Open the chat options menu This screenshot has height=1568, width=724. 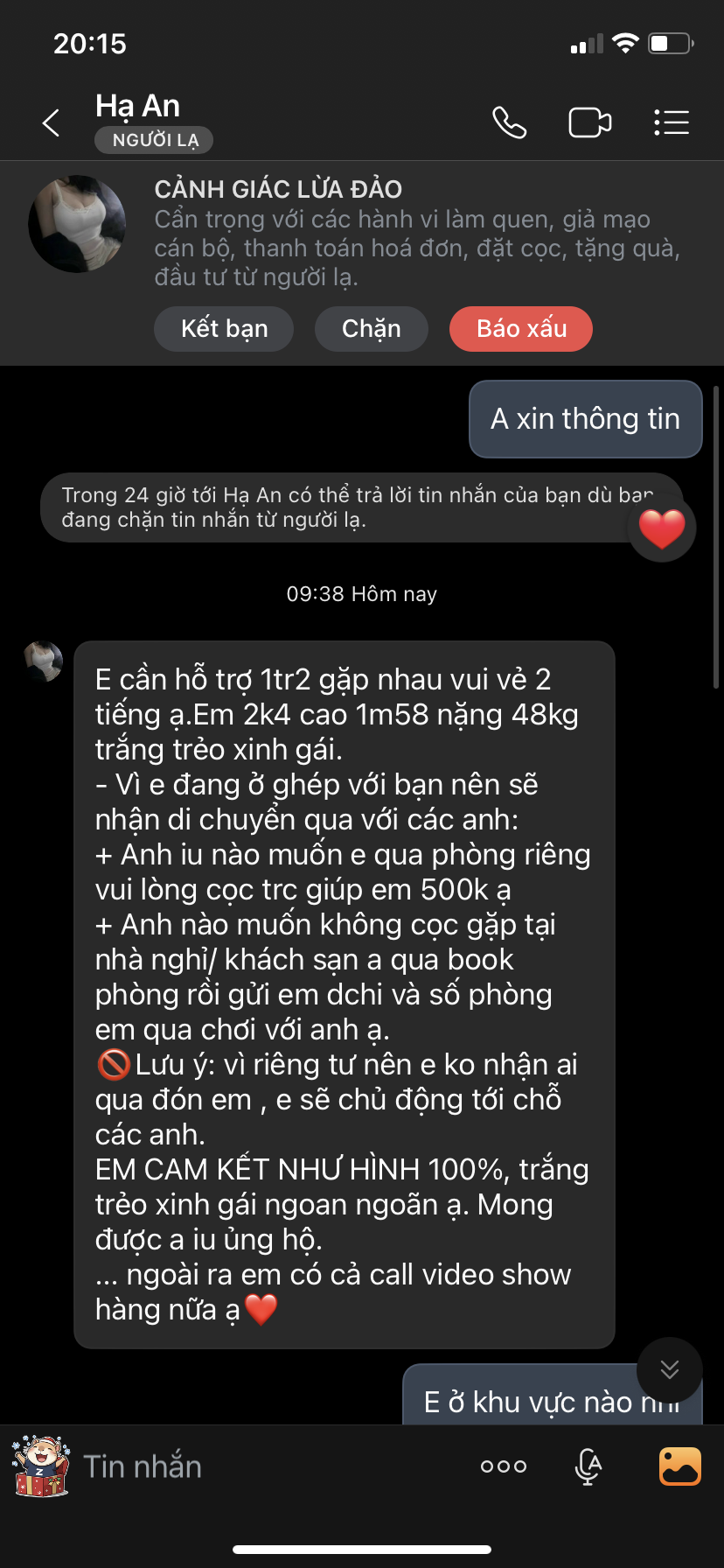pyautogui.click(x=672, y=123)
